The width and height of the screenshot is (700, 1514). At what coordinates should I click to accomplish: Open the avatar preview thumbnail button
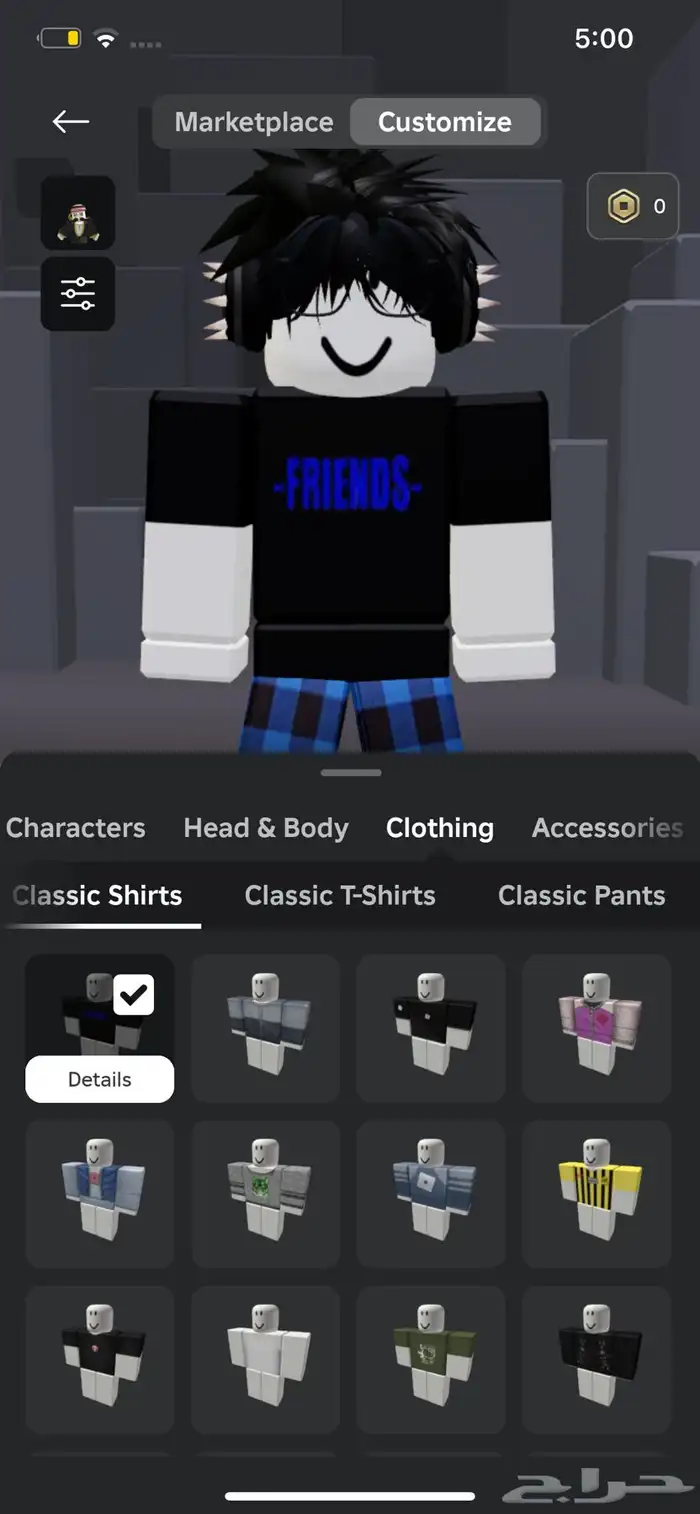[77, 213]
